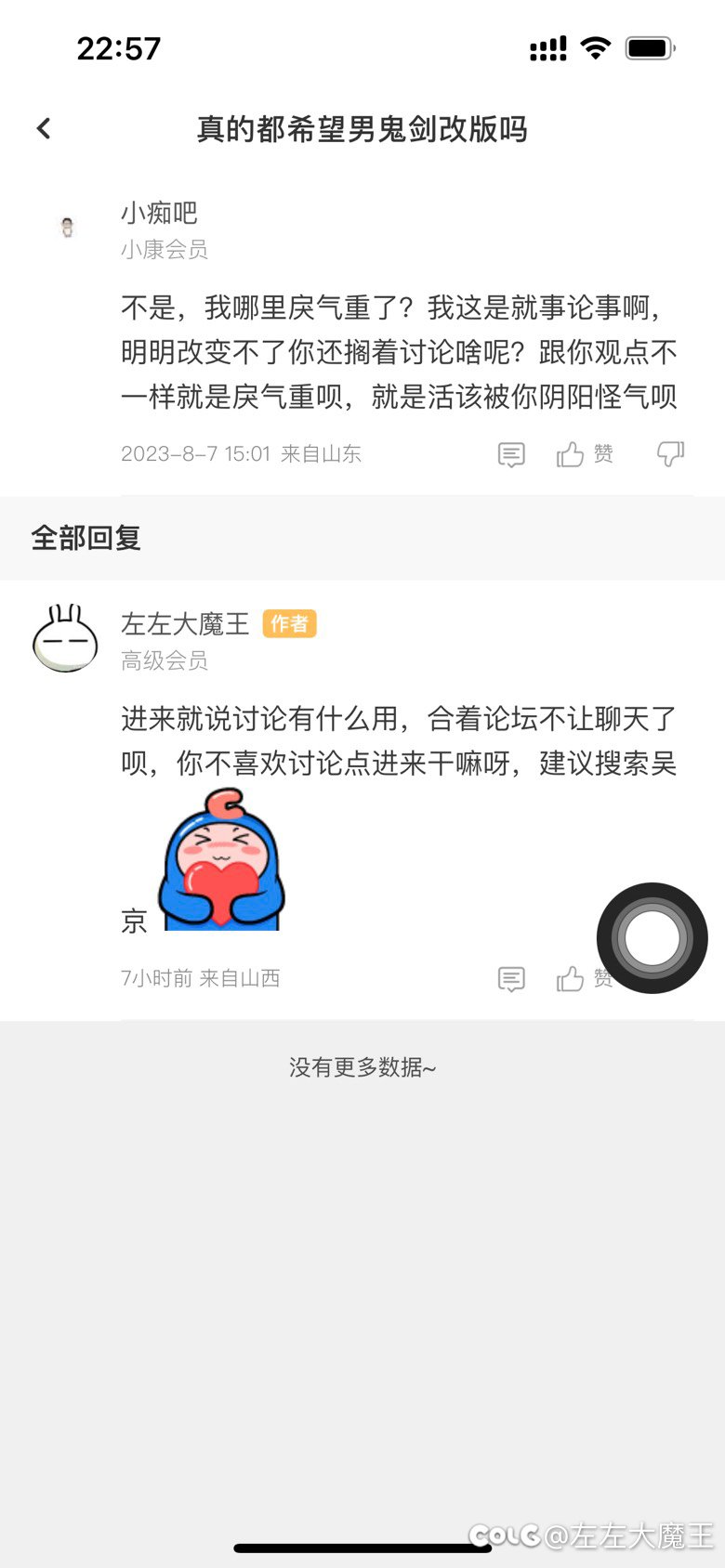
Task: Go back using the top-left arrow
Action: click(44, 129)
